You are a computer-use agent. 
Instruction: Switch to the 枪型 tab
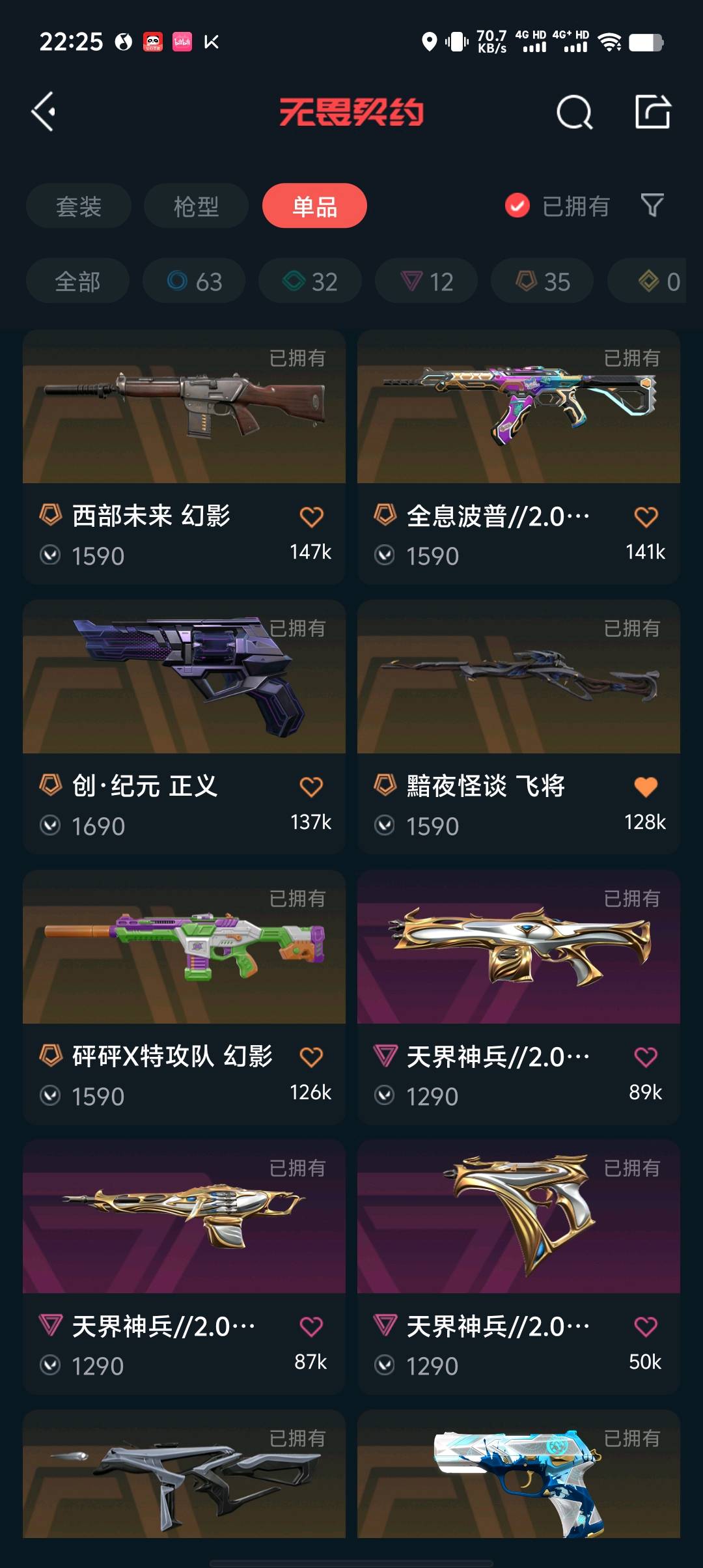[196, 206]
